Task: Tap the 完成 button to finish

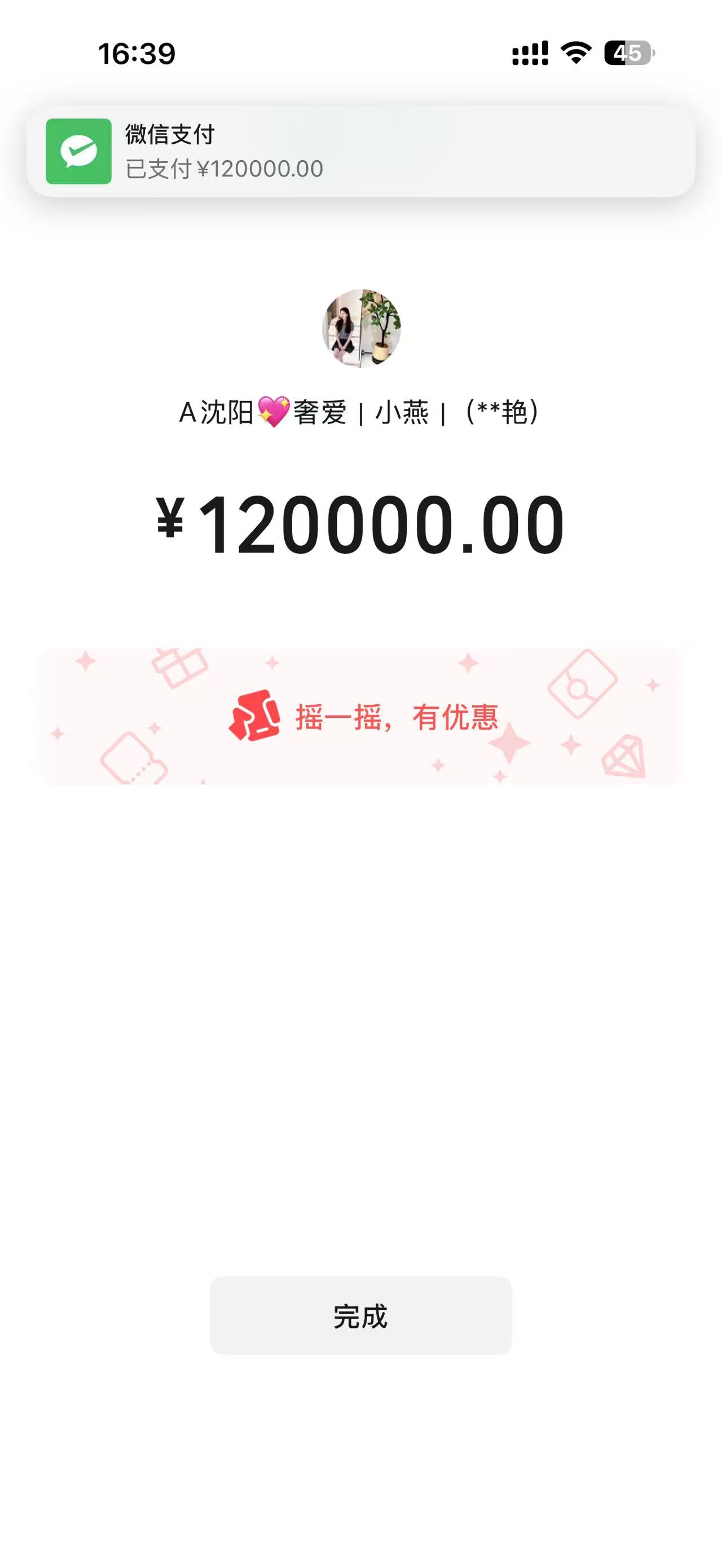Action: pyautogui.click(x=360, y=1315)
